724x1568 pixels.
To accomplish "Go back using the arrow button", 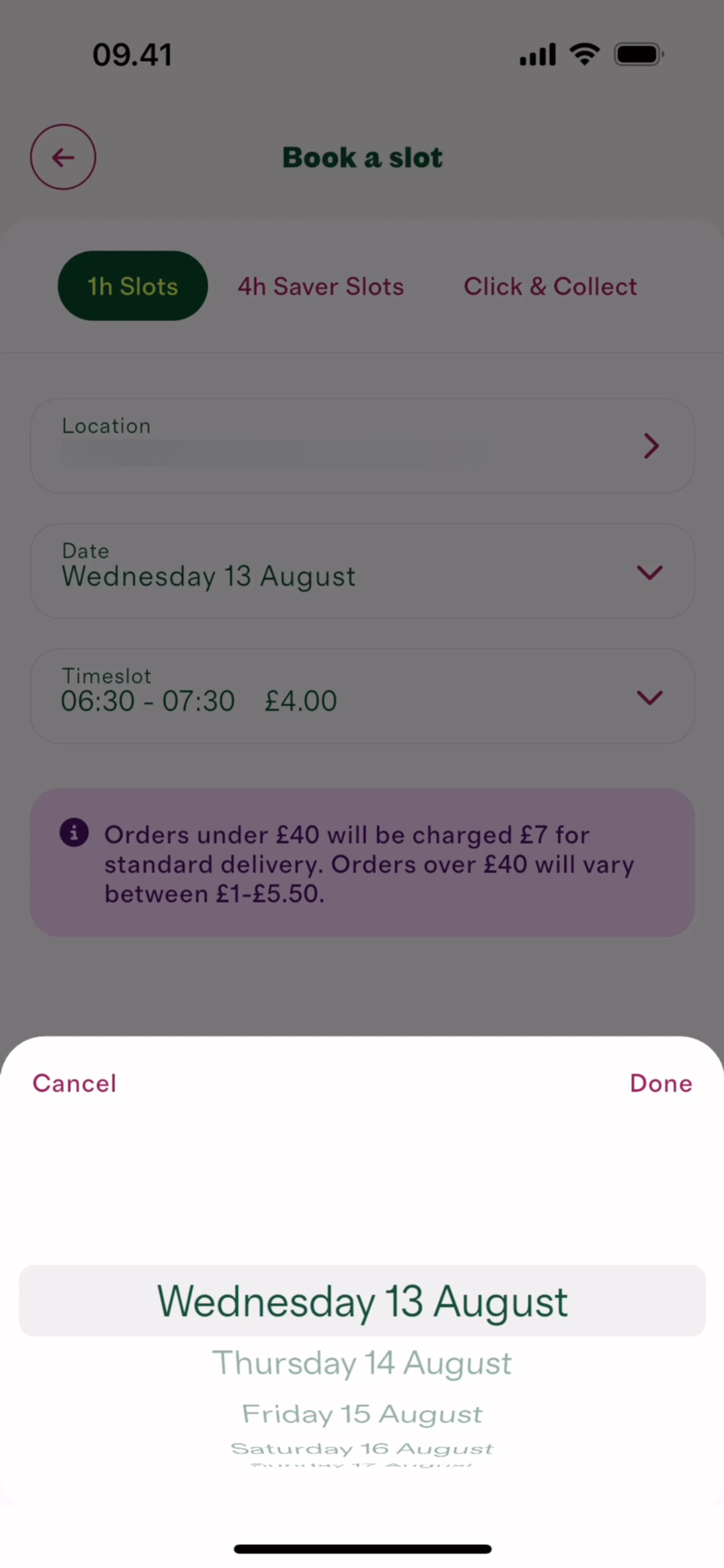I will coord(63,157).
